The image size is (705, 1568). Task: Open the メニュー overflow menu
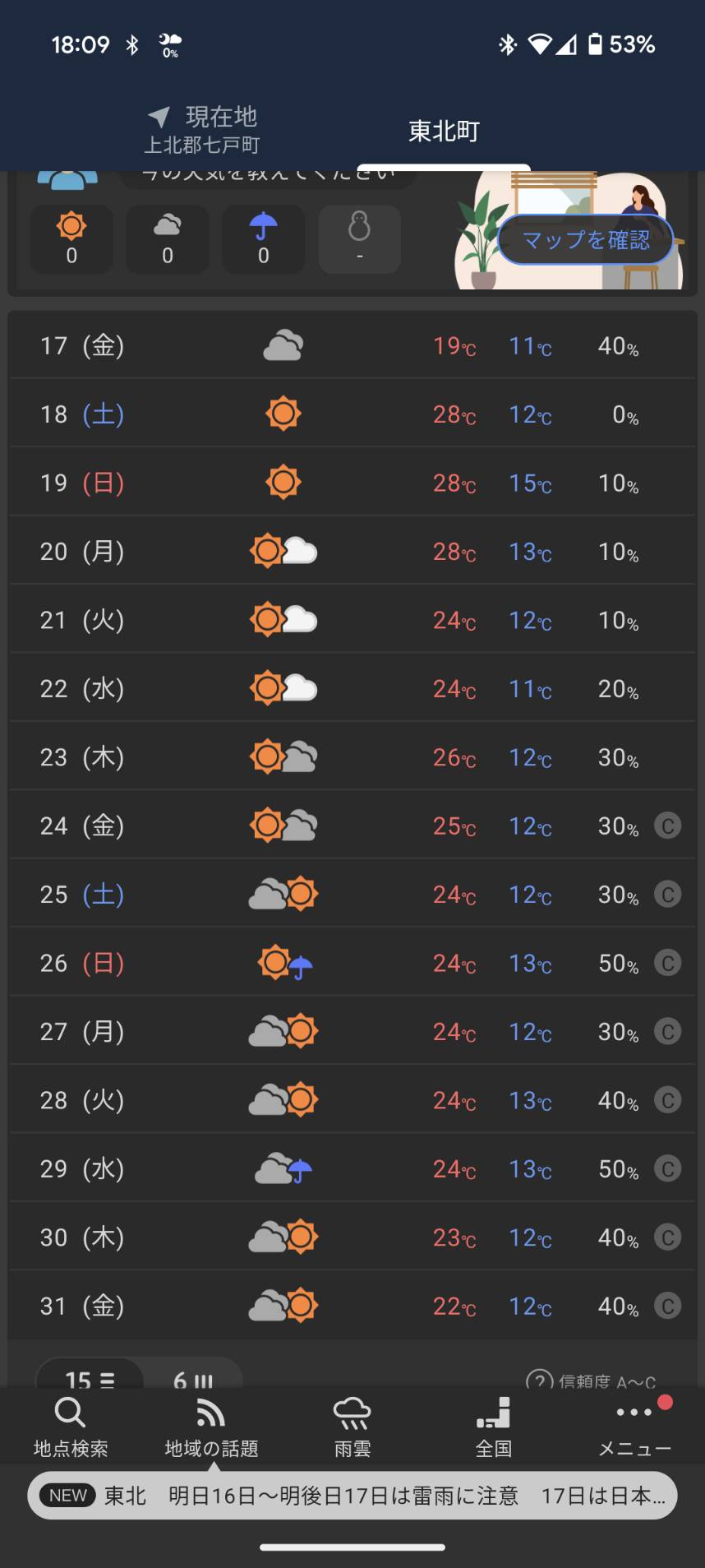pos(634,1428)
